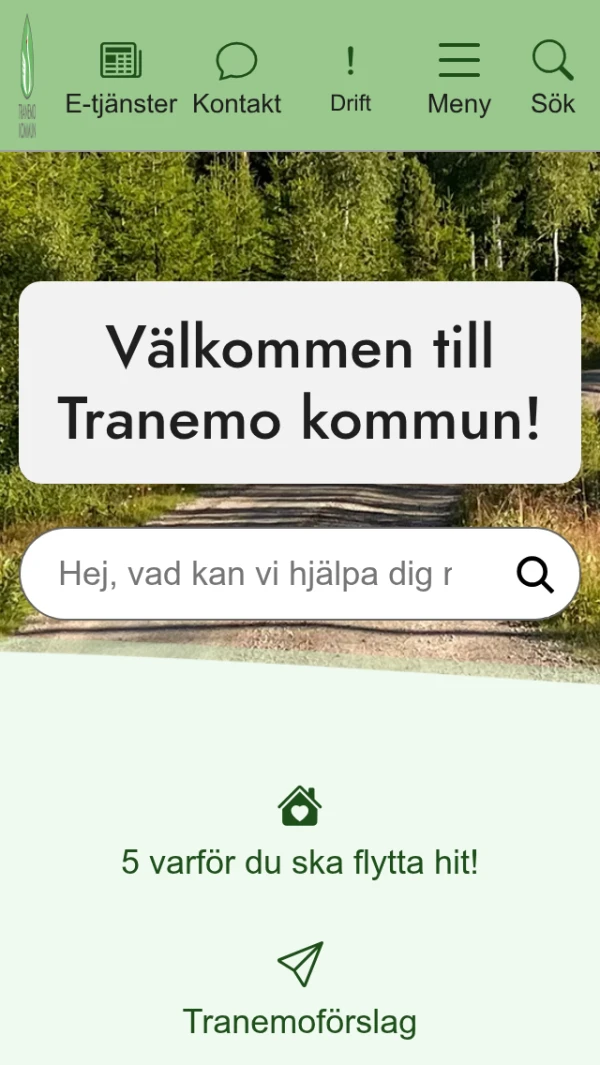Tap the magnifier button in search box

(535, 575)
